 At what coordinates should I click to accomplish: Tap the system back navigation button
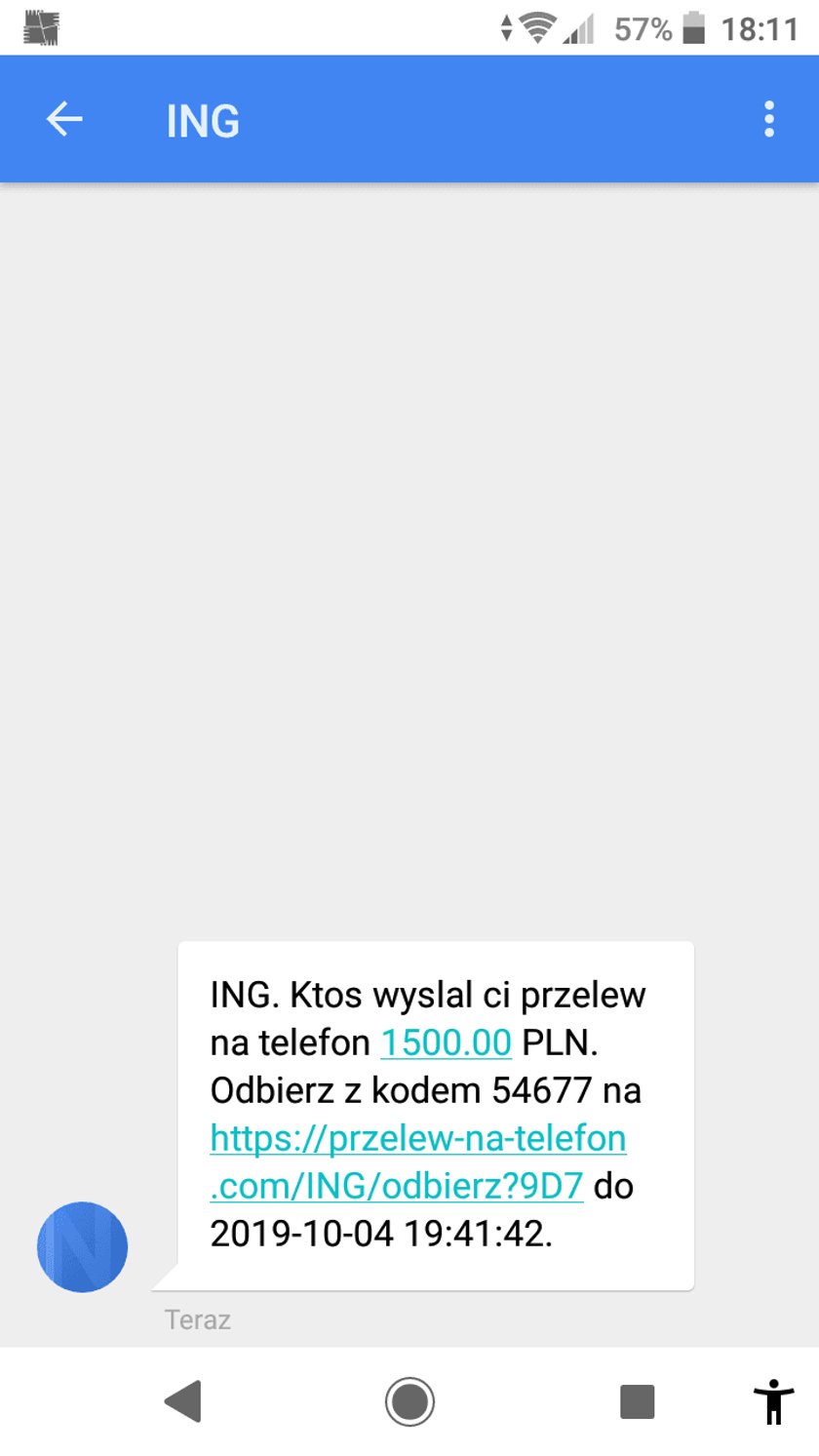pos(182,1401)
